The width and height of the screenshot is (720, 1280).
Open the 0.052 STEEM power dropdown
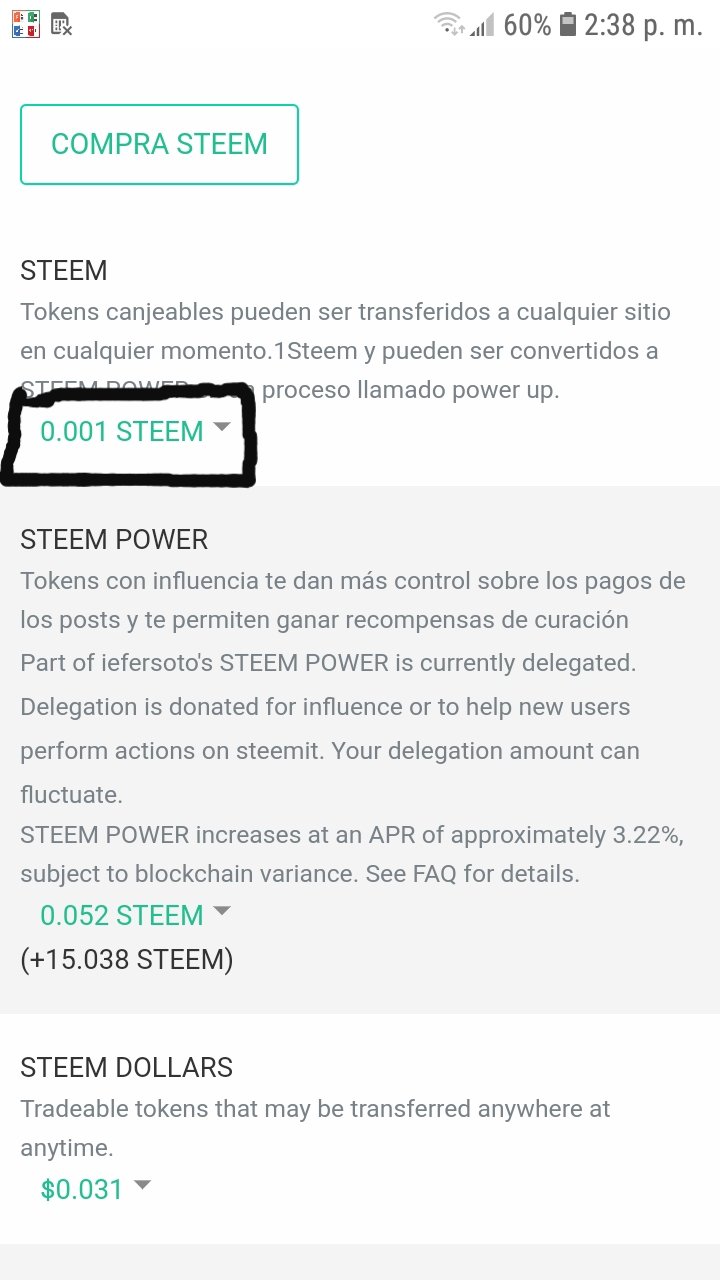tap(135, 915)
